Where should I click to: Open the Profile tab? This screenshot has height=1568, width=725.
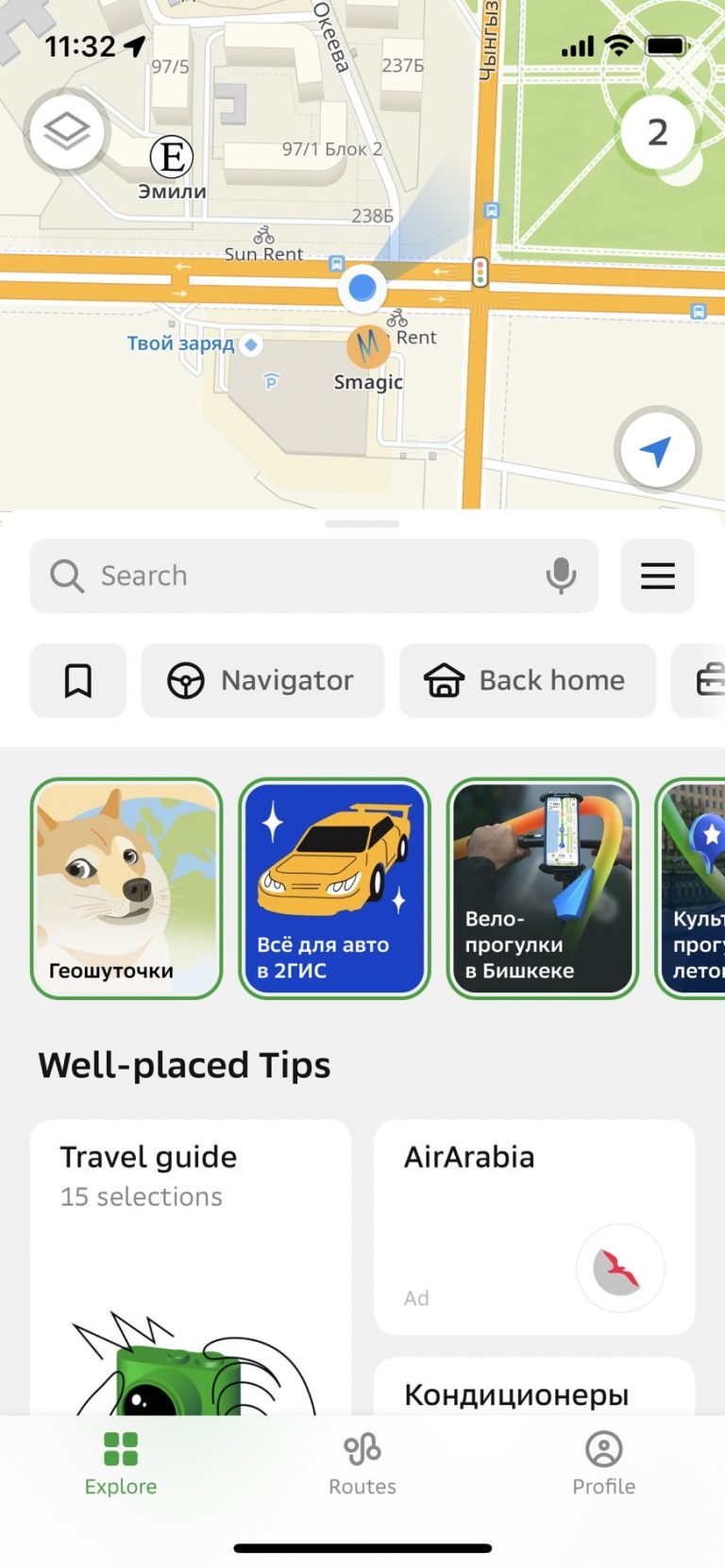[x=603, y=1460]
